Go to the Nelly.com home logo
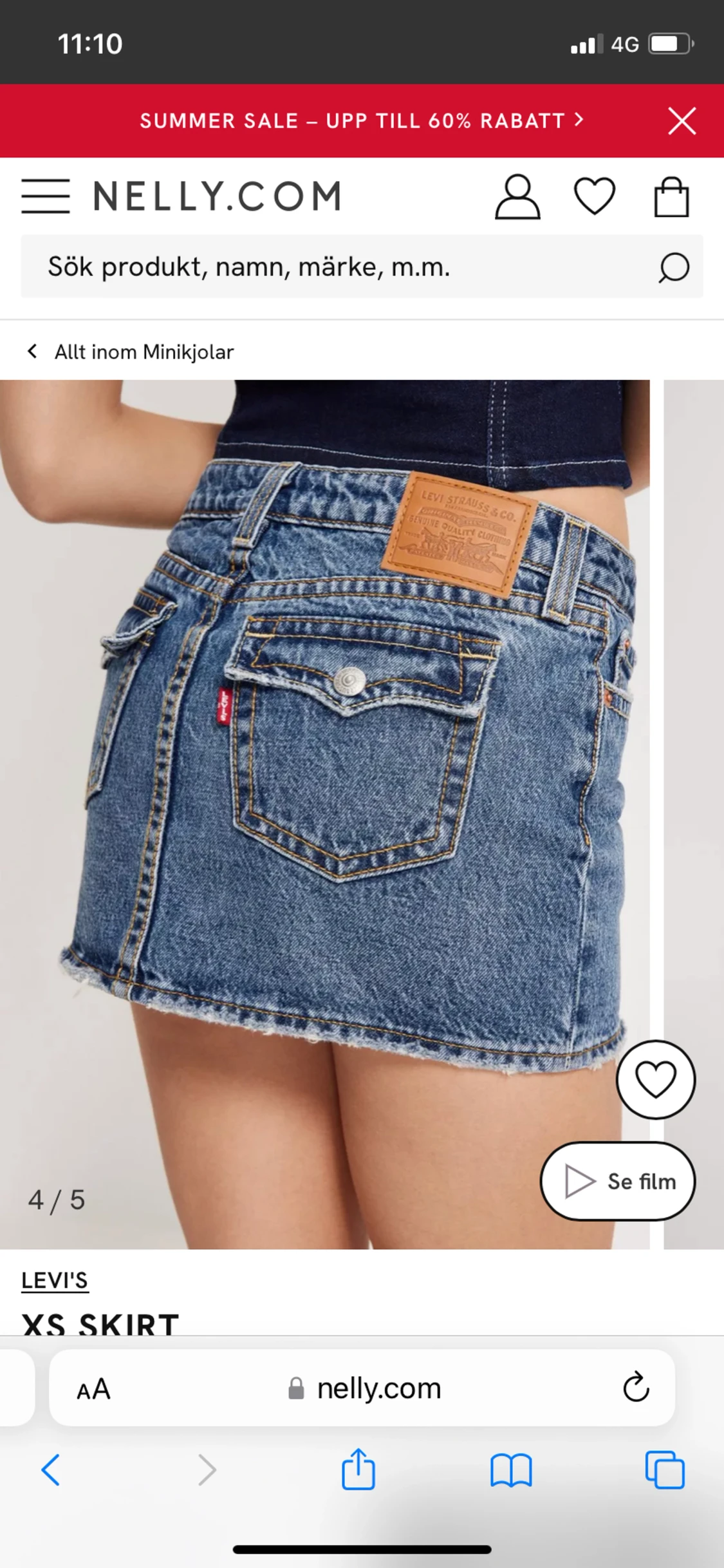Viewport: 724px width, 1568px height. [217, 196]
